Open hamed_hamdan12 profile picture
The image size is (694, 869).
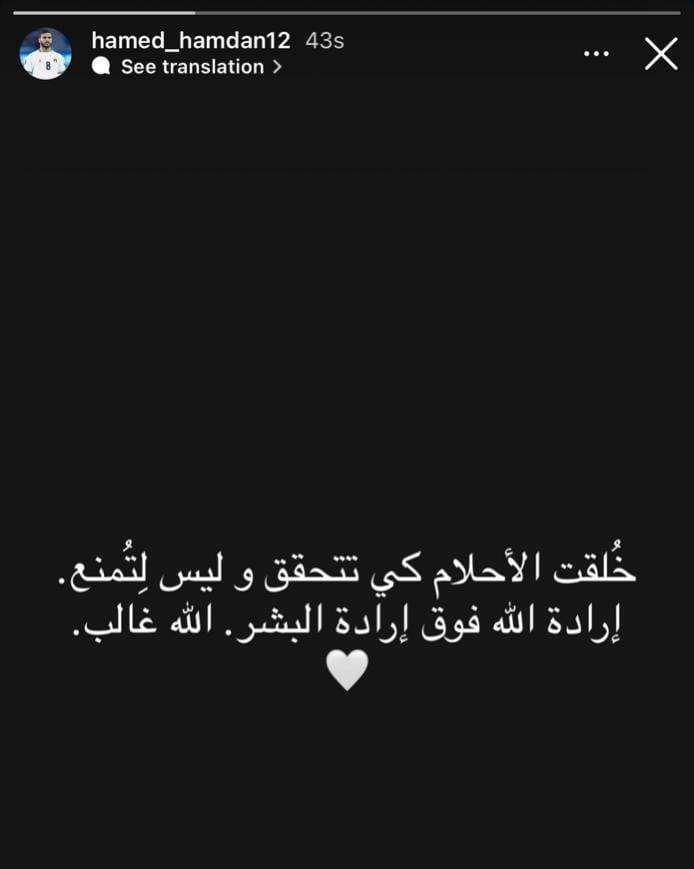click(46, 54)
